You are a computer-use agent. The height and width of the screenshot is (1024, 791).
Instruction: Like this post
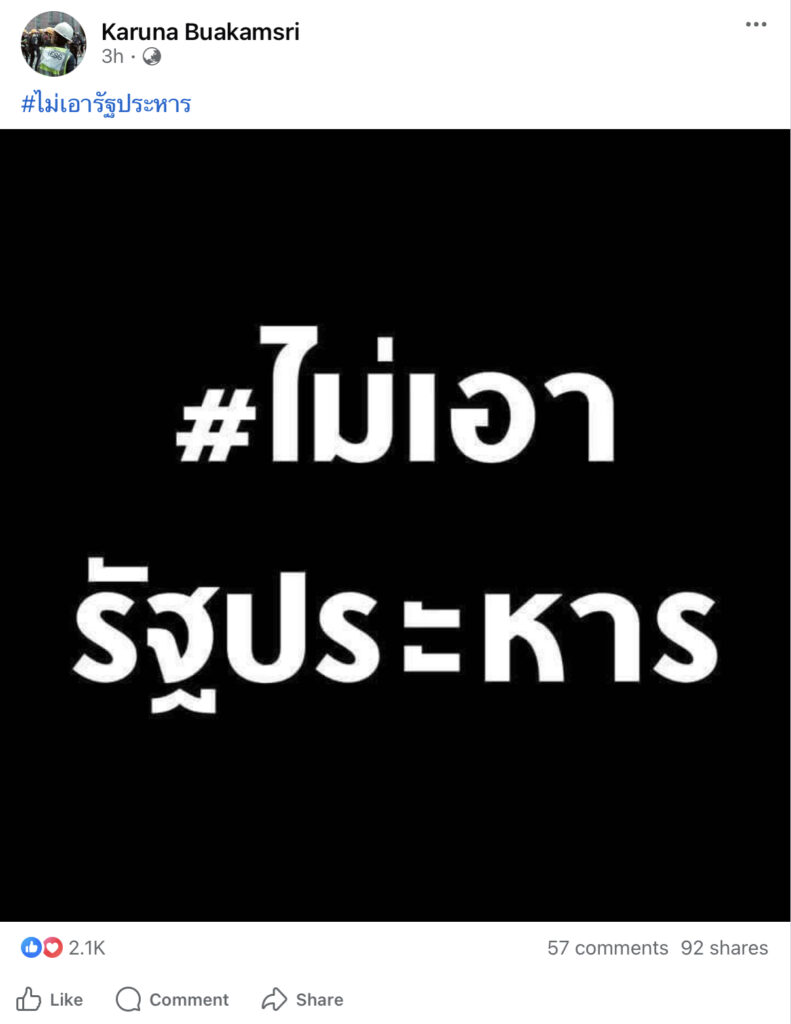(50, 999)
